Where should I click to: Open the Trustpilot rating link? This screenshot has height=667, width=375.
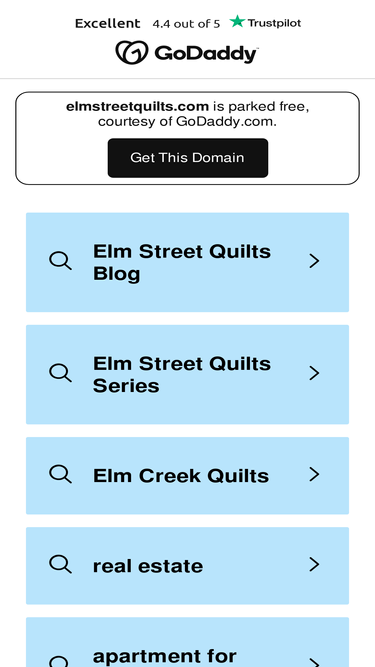click(x=188, y=23)
